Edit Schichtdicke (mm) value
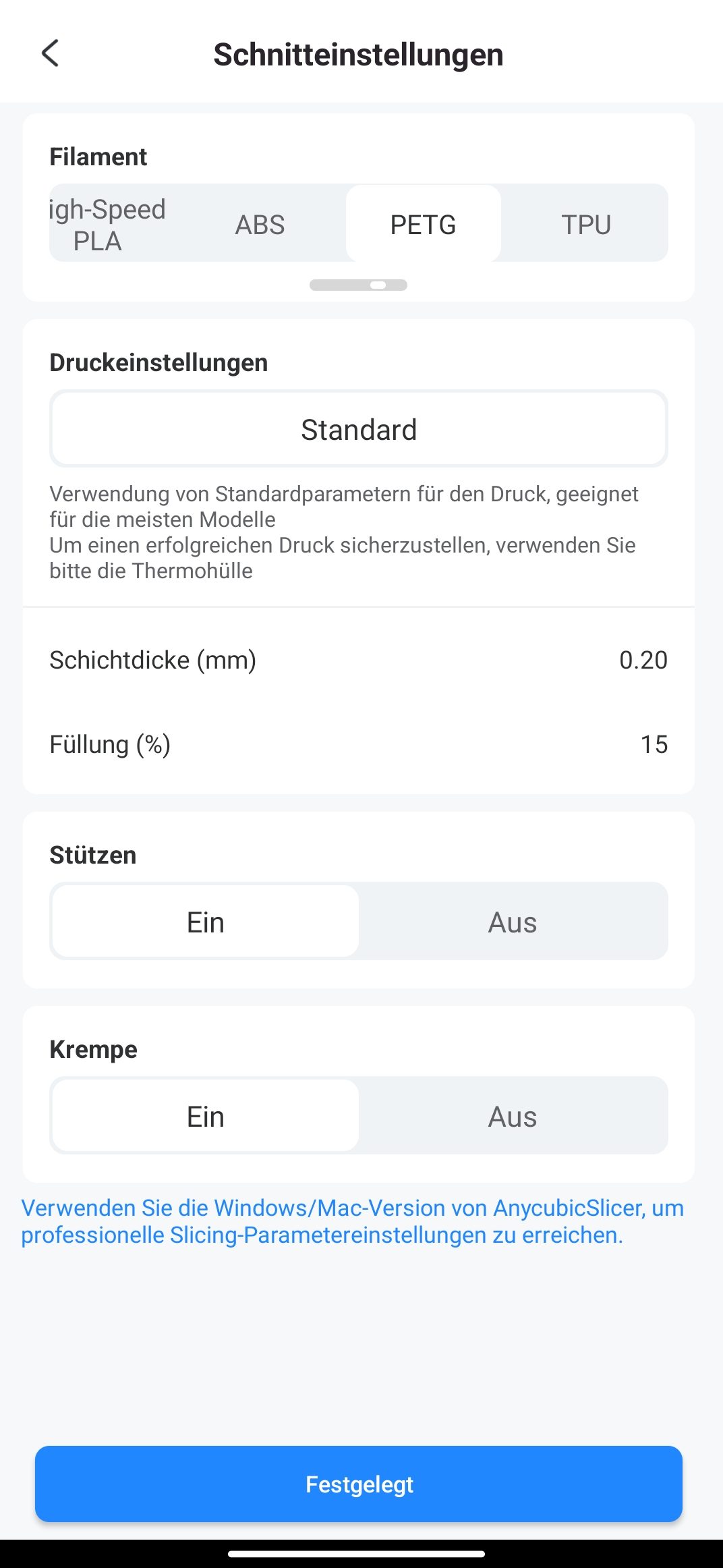This screenshot has height=1568, width=723. coord(359,660)
